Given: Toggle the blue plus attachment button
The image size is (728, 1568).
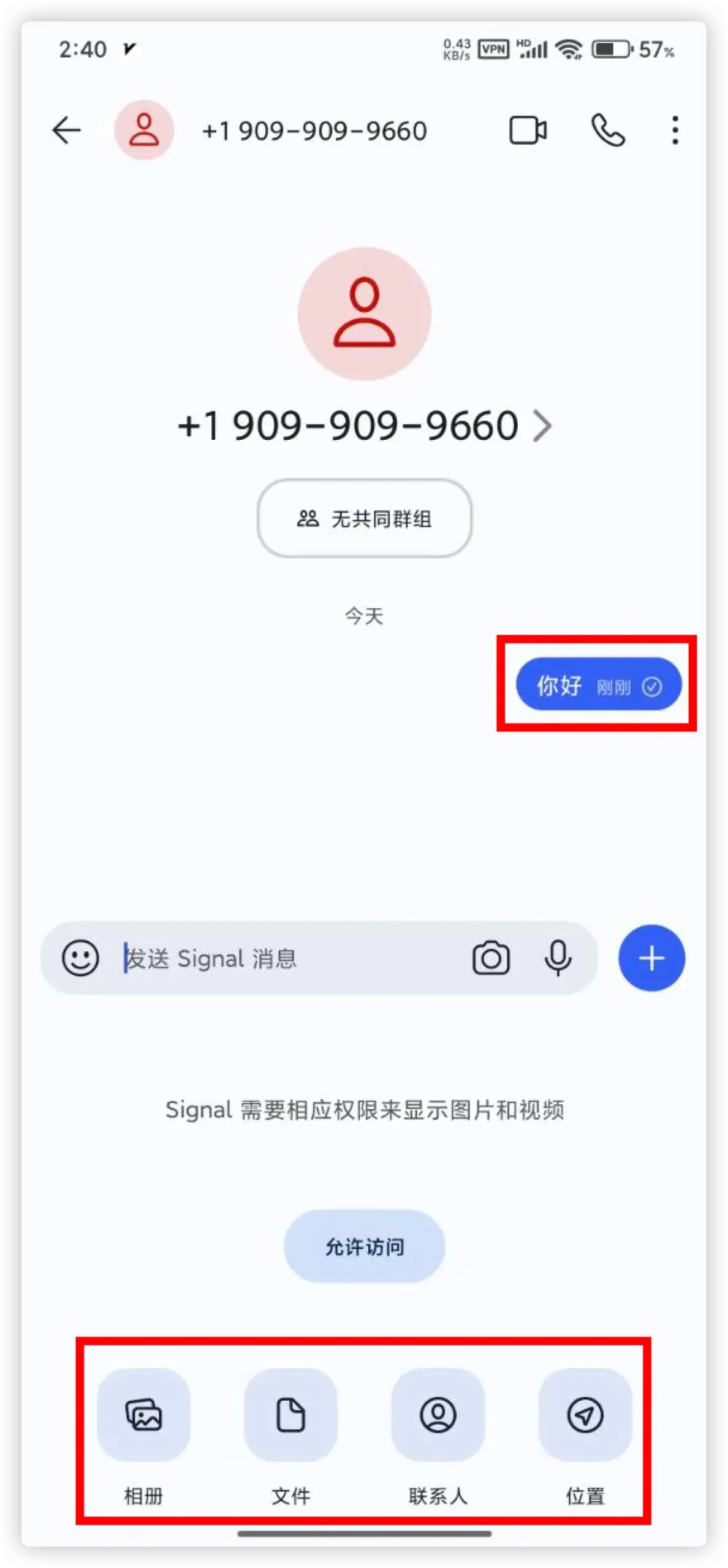Looking at the screenshot, I should pyautogui.click(x=651, y=958).
